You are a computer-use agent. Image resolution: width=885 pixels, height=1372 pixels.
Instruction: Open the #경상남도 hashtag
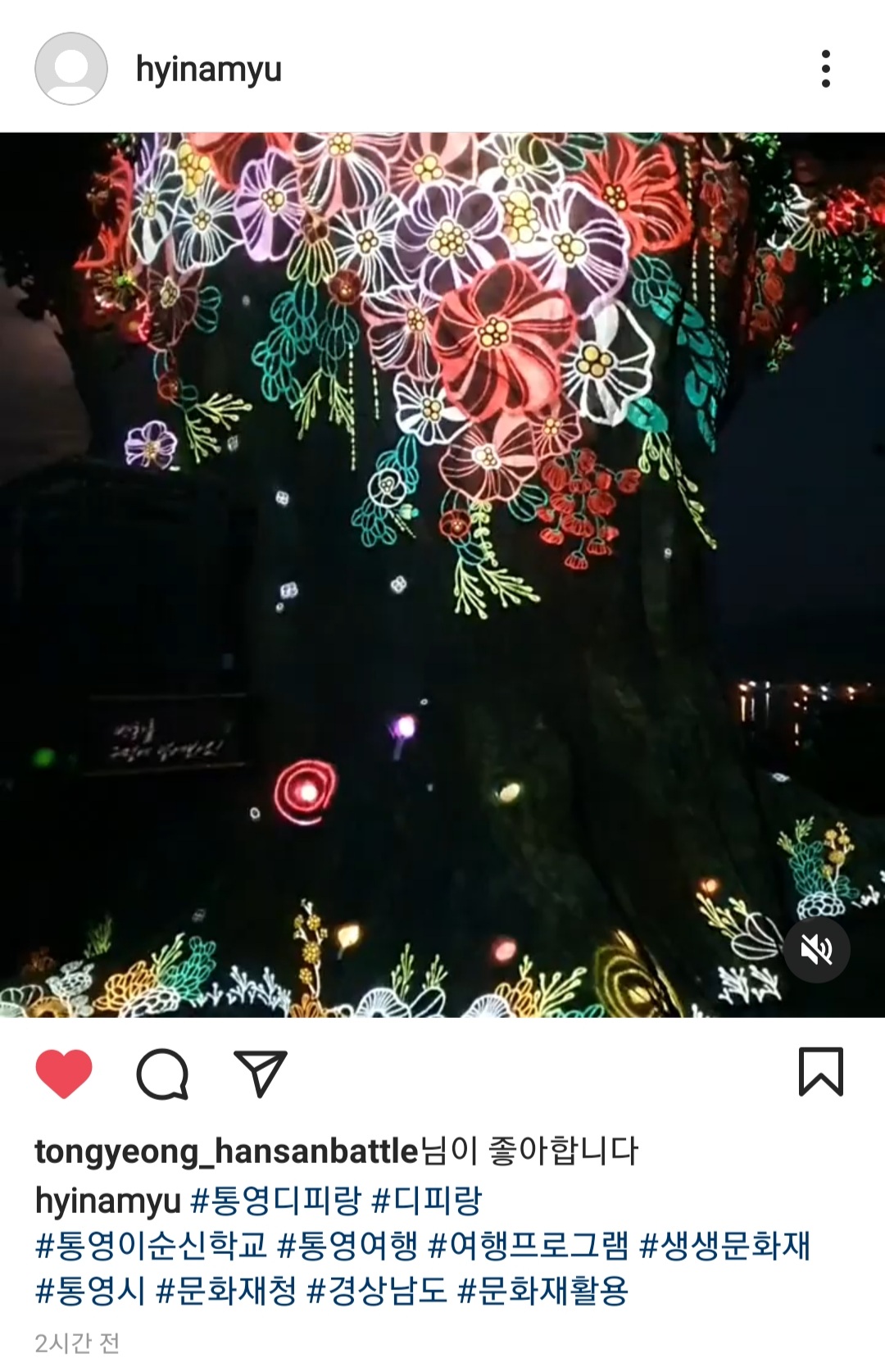click(x=377, y=1291)
